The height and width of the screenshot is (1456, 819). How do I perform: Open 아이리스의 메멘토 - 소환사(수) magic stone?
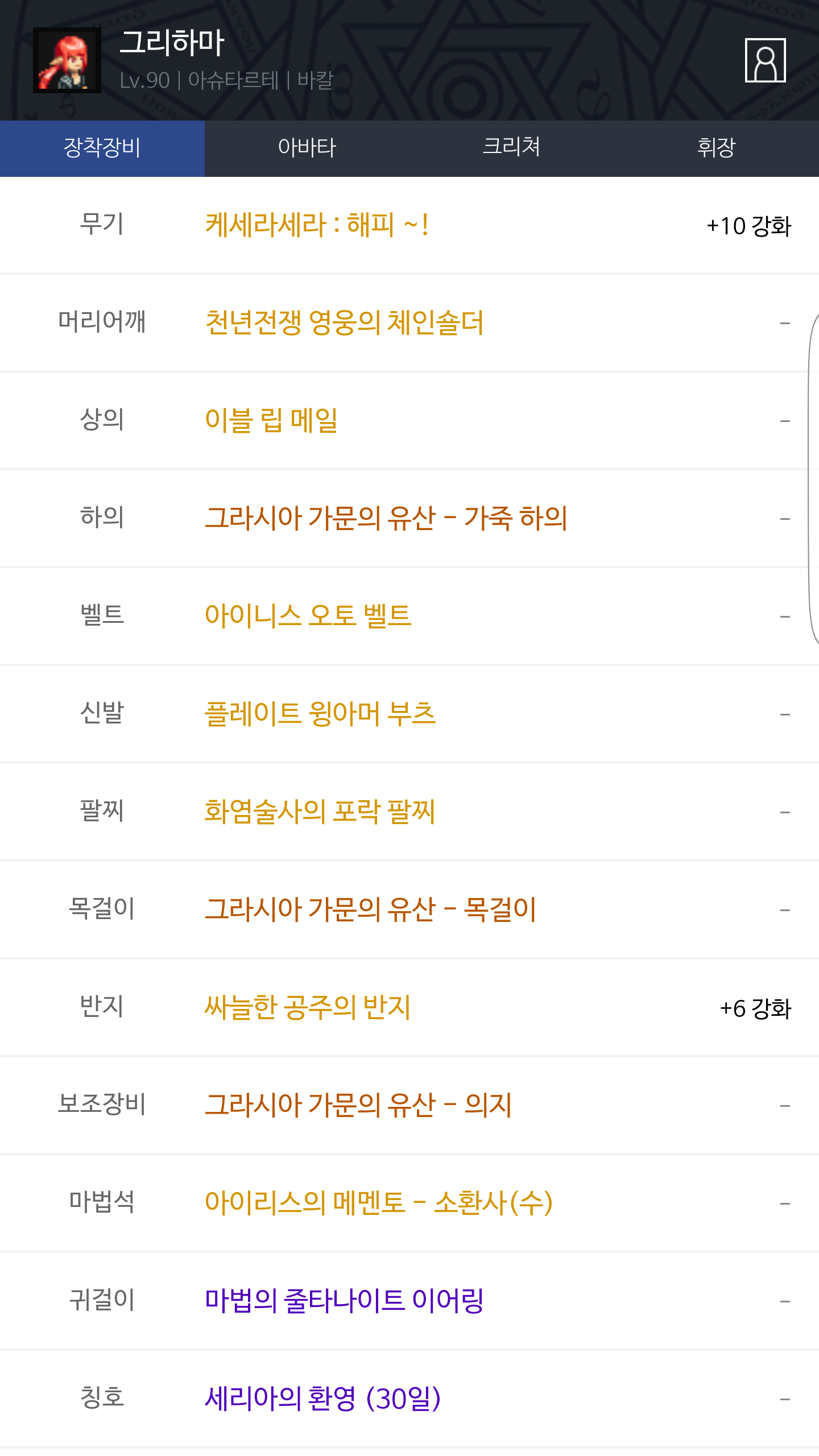pyautogui.click(x=378, y=1203)
